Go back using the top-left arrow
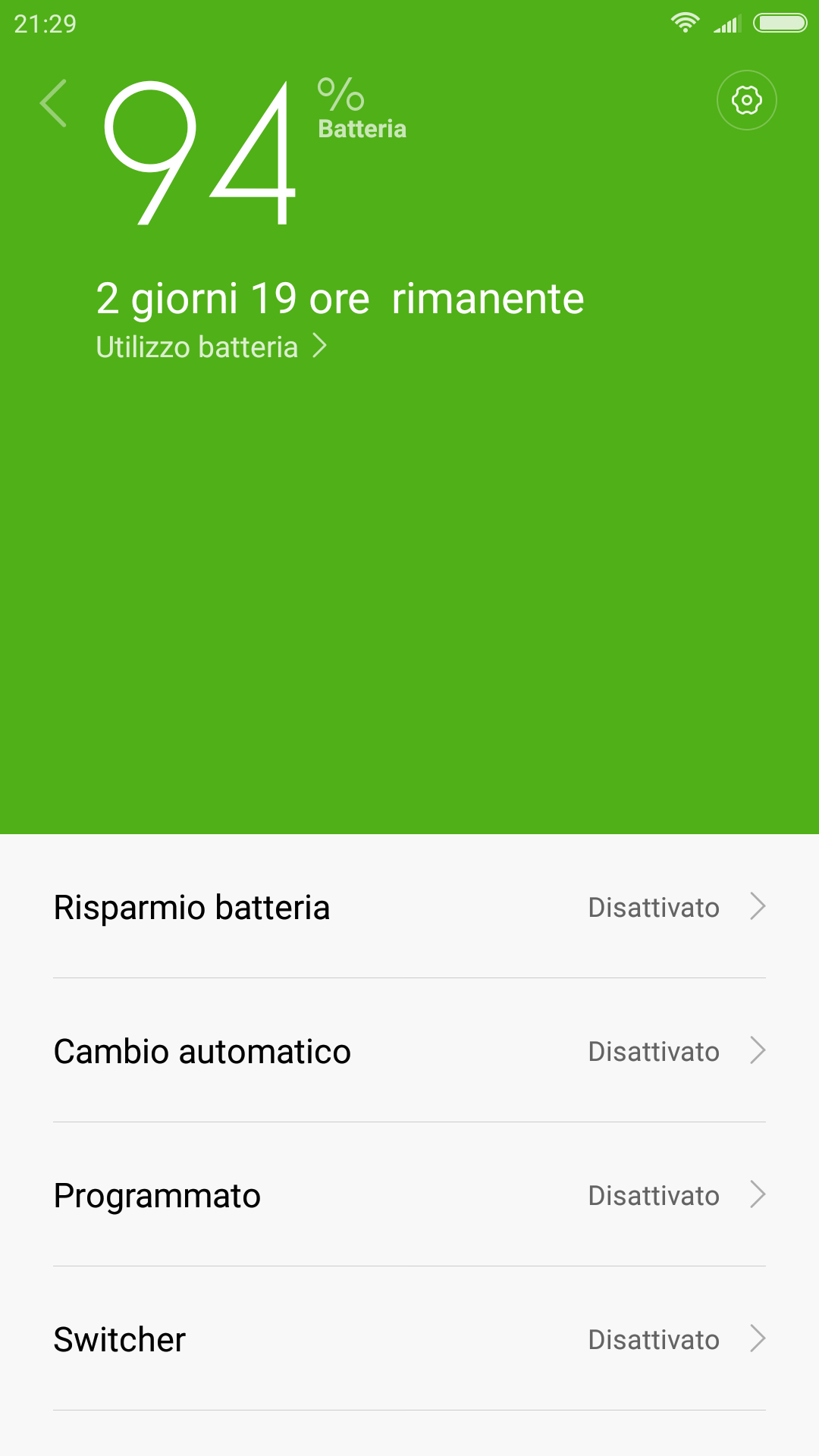The image size is (819, 1456). pos(54,103)
